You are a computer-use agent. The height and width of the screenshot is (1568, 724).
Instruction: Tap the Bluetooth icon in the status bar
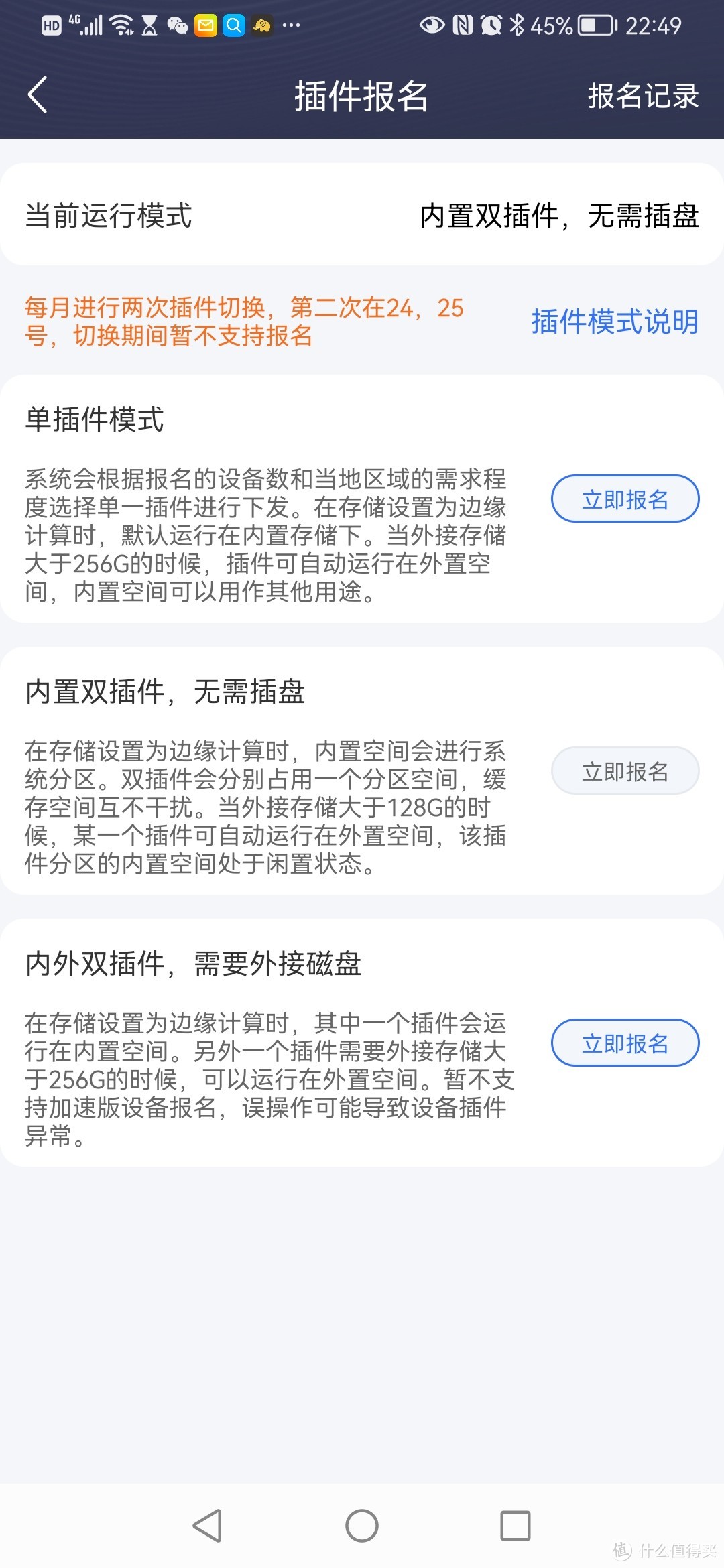(518, 25)
